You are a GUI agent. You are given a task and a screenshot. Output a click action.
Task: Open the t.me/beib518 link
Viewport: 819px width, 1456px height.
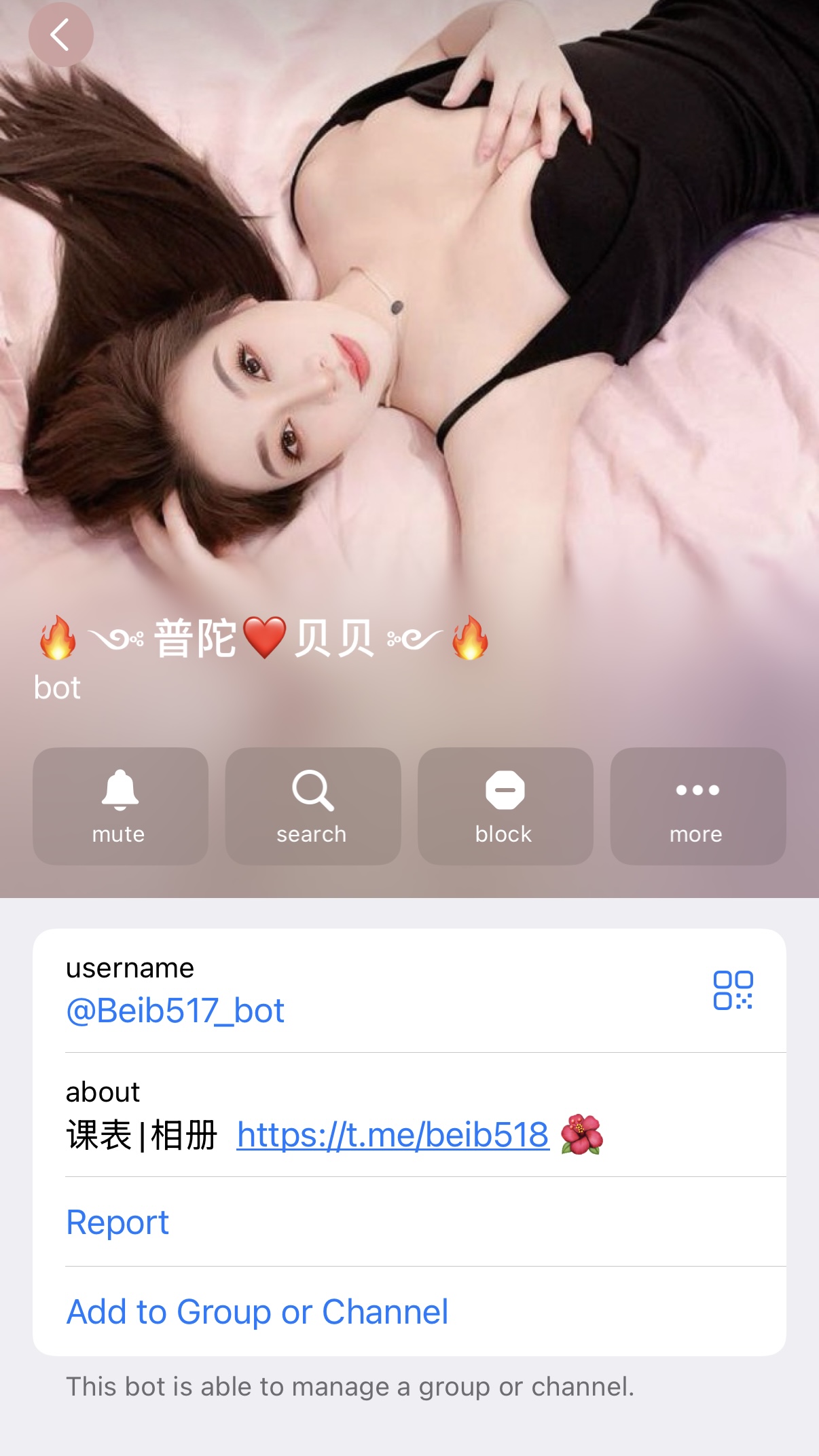[x=393, y=1135]
